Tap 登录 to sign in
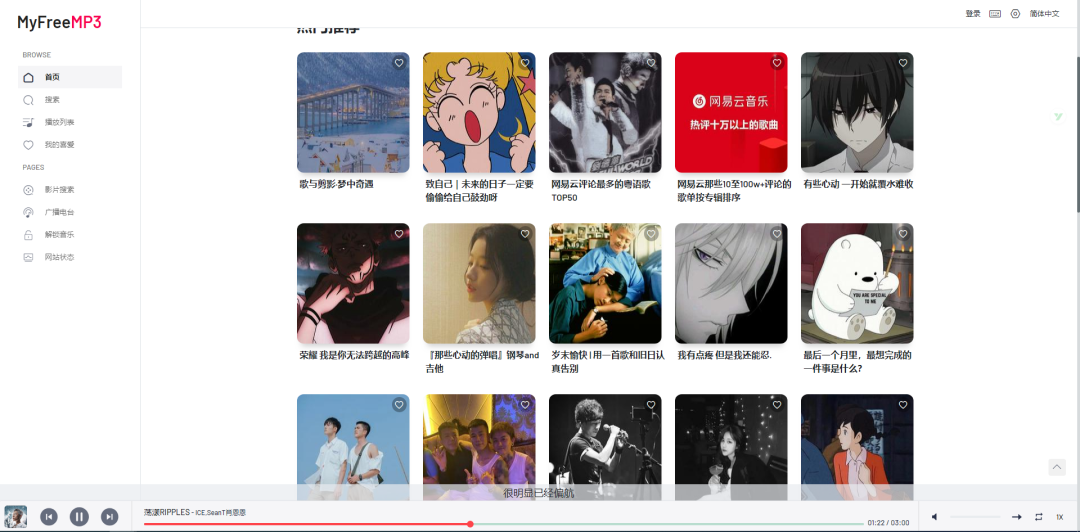Viewport: 1080px width, 532px height. point(972,14)
